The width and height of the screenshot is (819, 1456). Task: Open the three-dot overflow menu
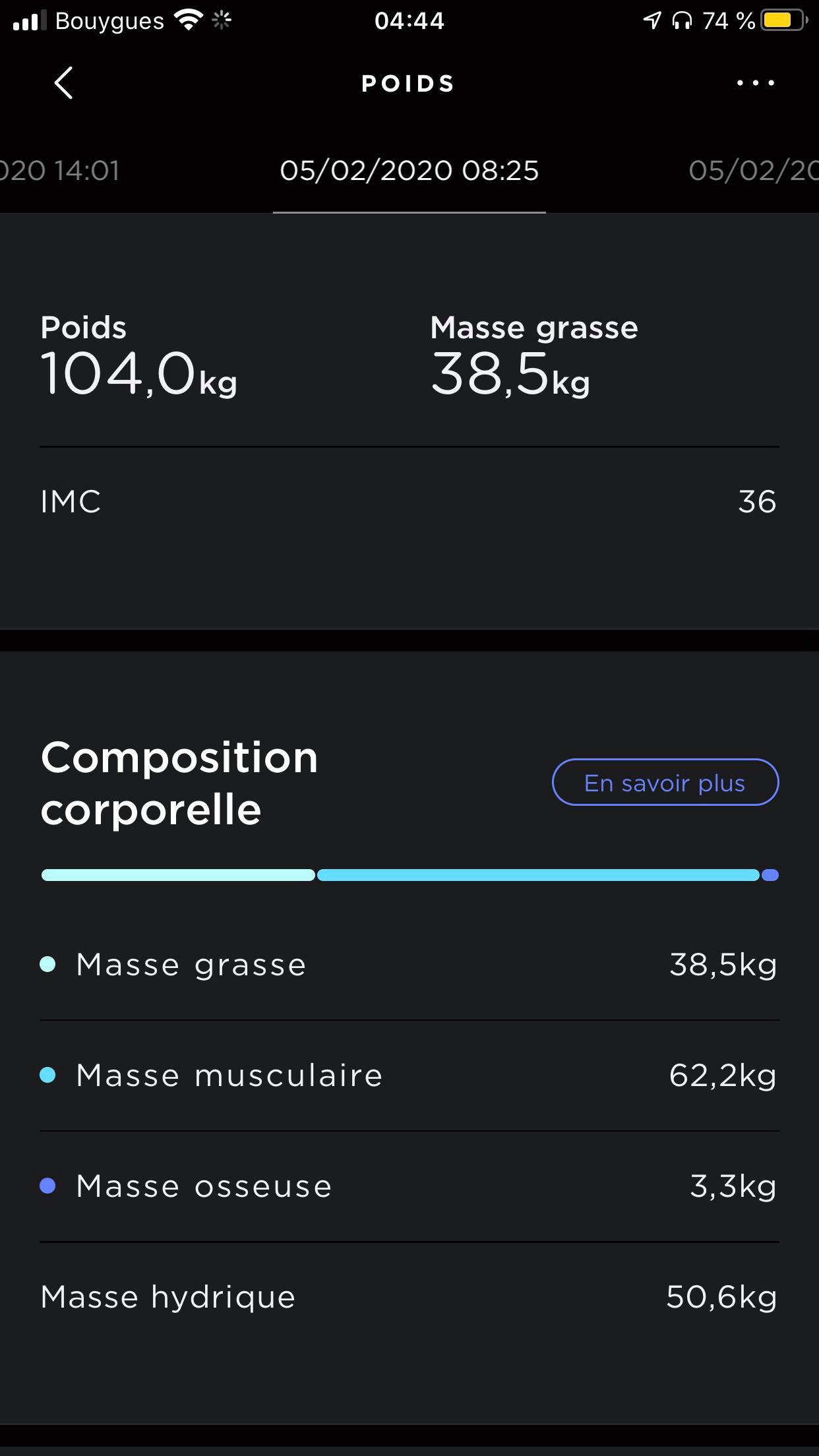click(x=756, y=84)
